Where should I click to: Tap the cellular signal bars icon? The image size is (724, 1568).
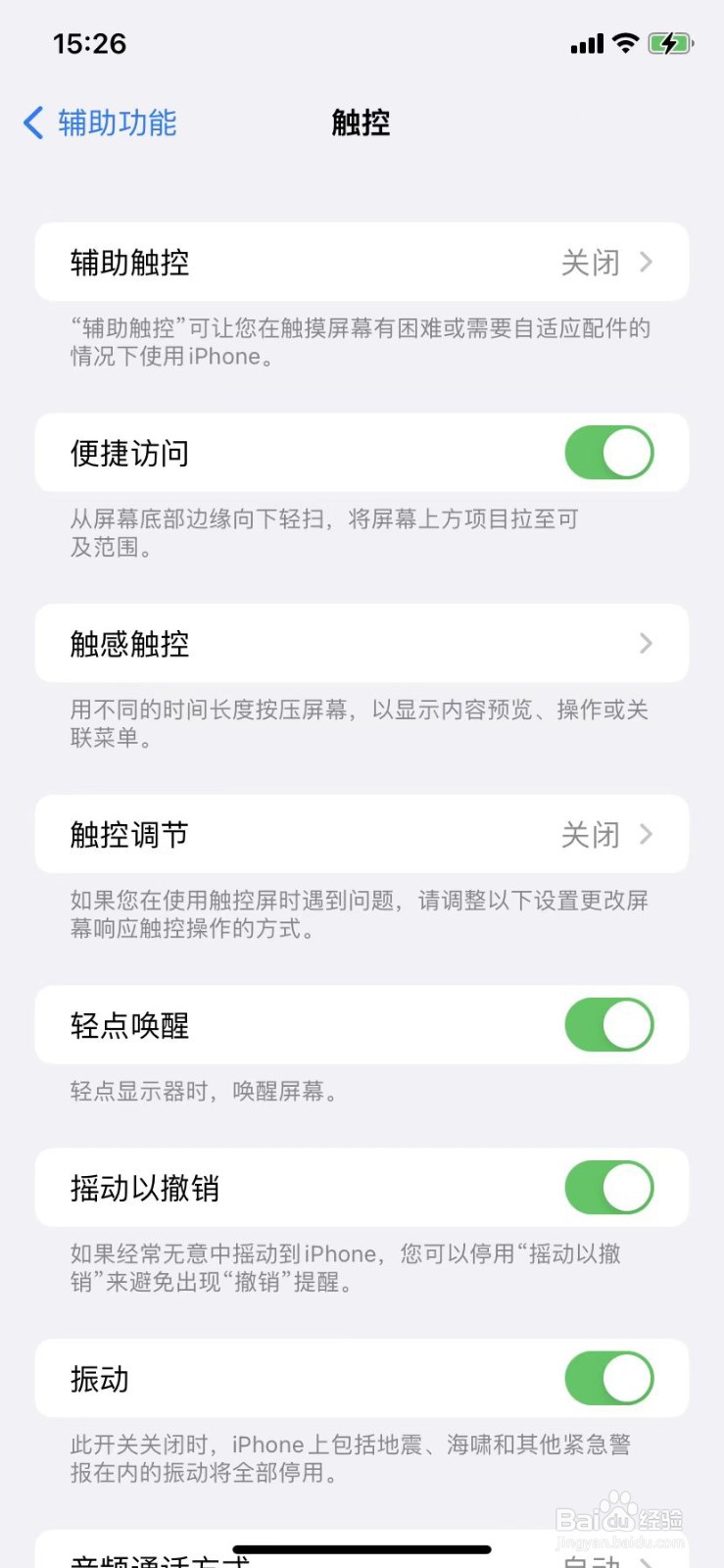(x=586, y=42)
